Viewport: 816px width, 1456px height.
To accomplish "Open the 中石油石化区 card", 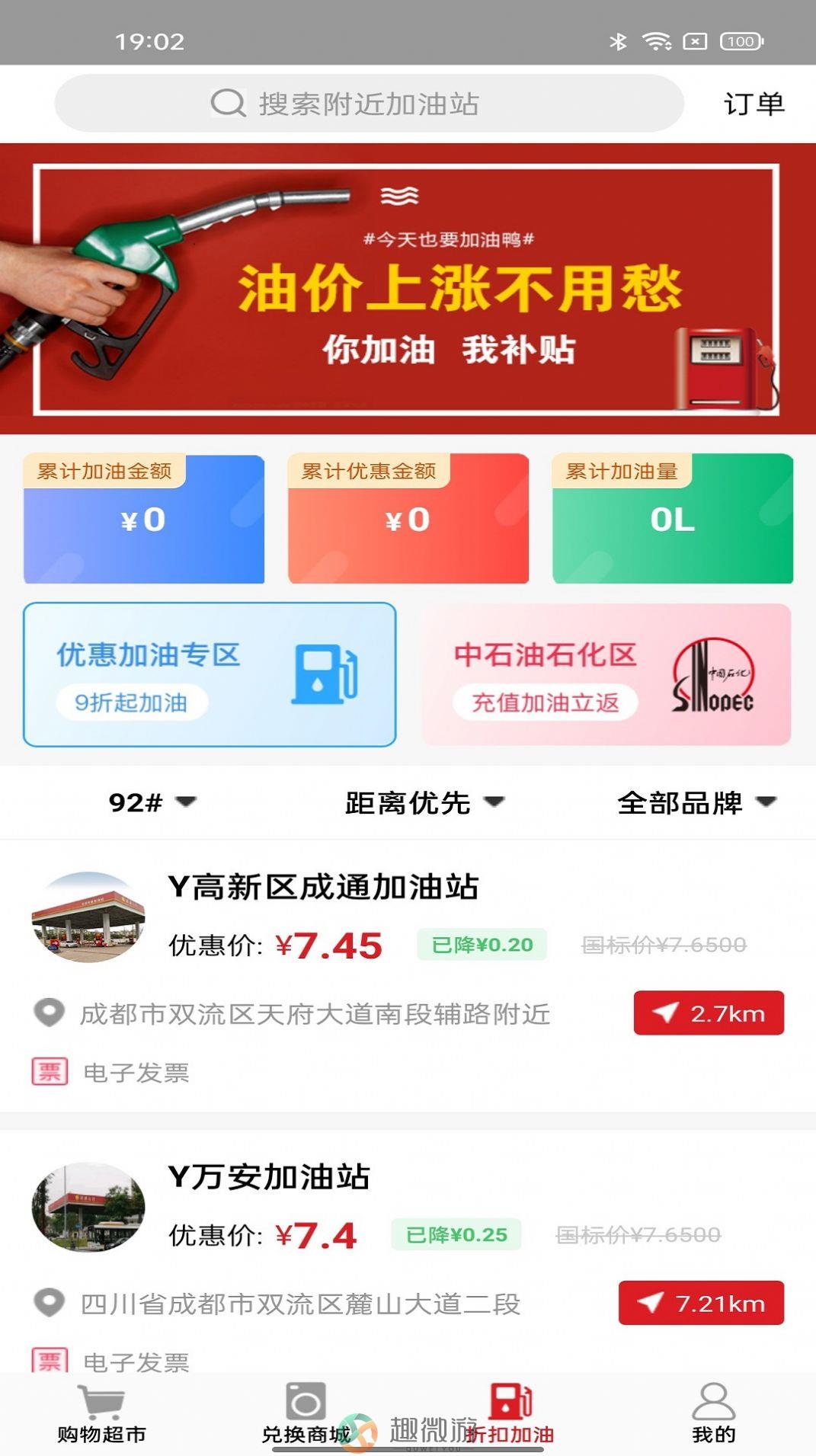I will [606, 674].
